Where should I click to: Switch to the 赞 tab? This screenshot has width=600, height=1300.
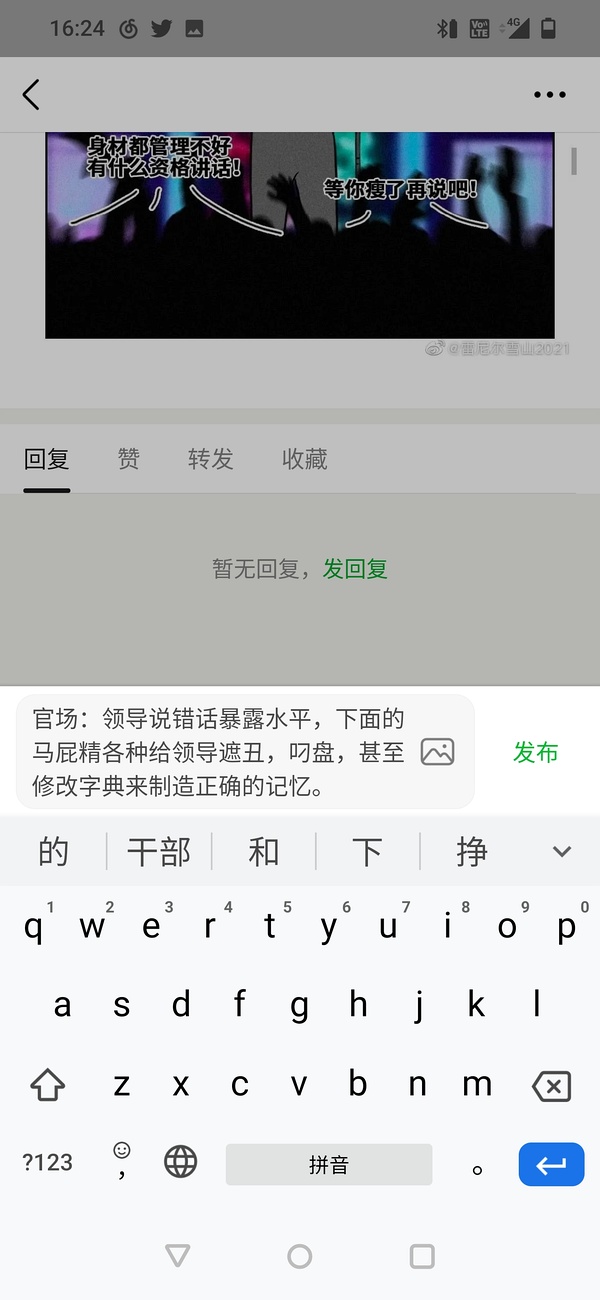coord(128,459)
